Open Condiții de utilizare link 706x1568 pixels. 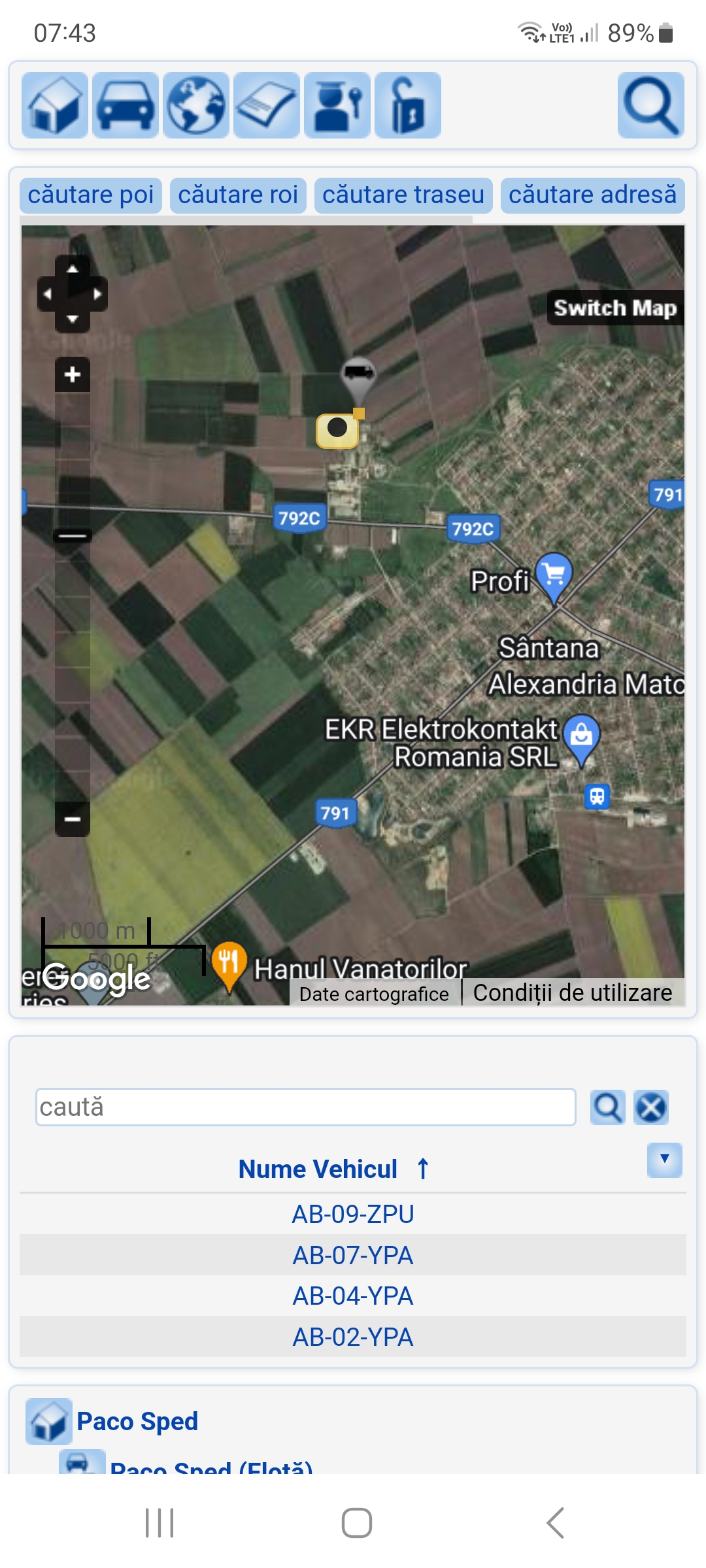click(572, 992)
